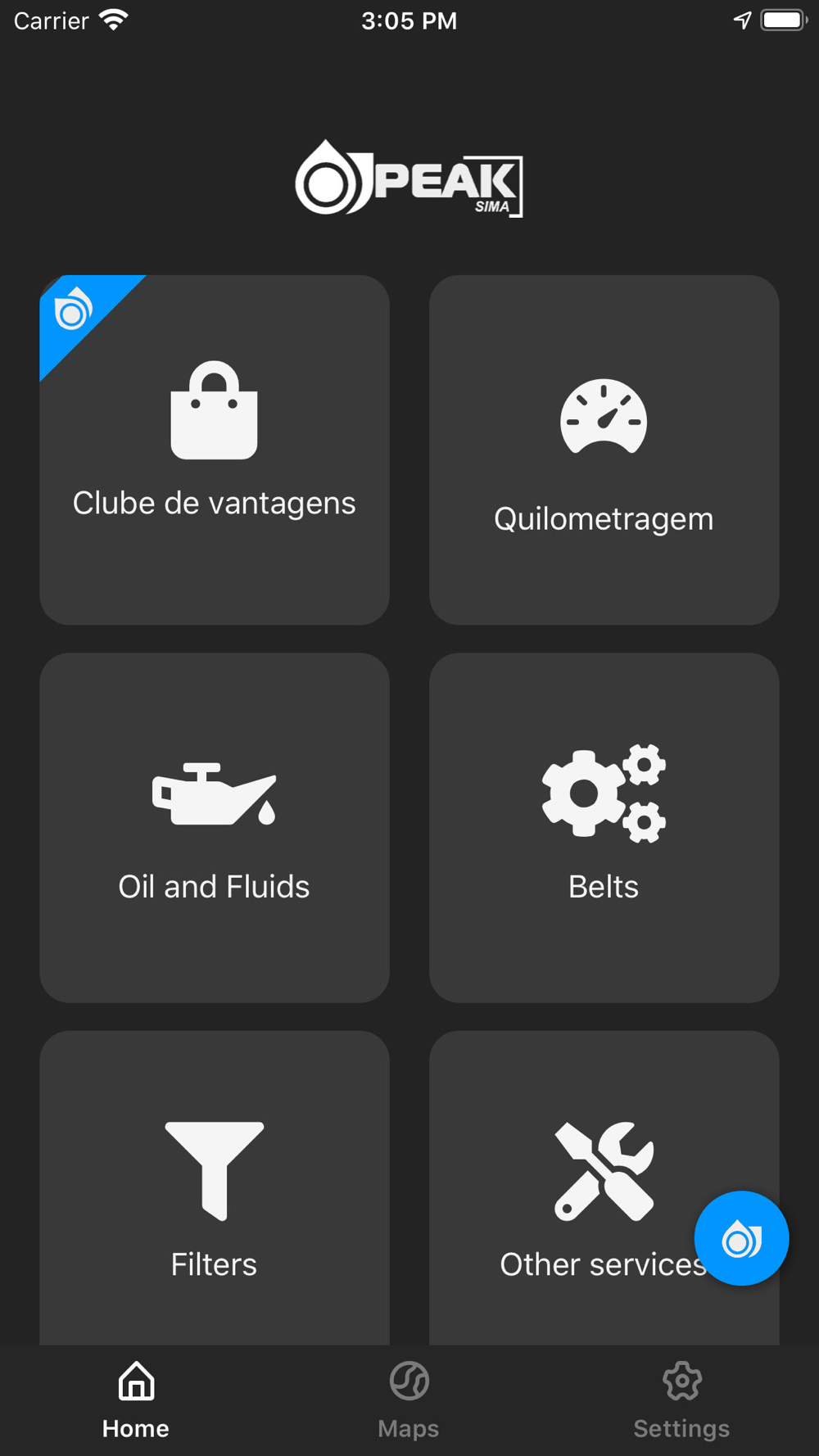The width and height of the screenshot is (819, 1456).
Task: Switch to the Home tab
Action: tap(136, 1400)
